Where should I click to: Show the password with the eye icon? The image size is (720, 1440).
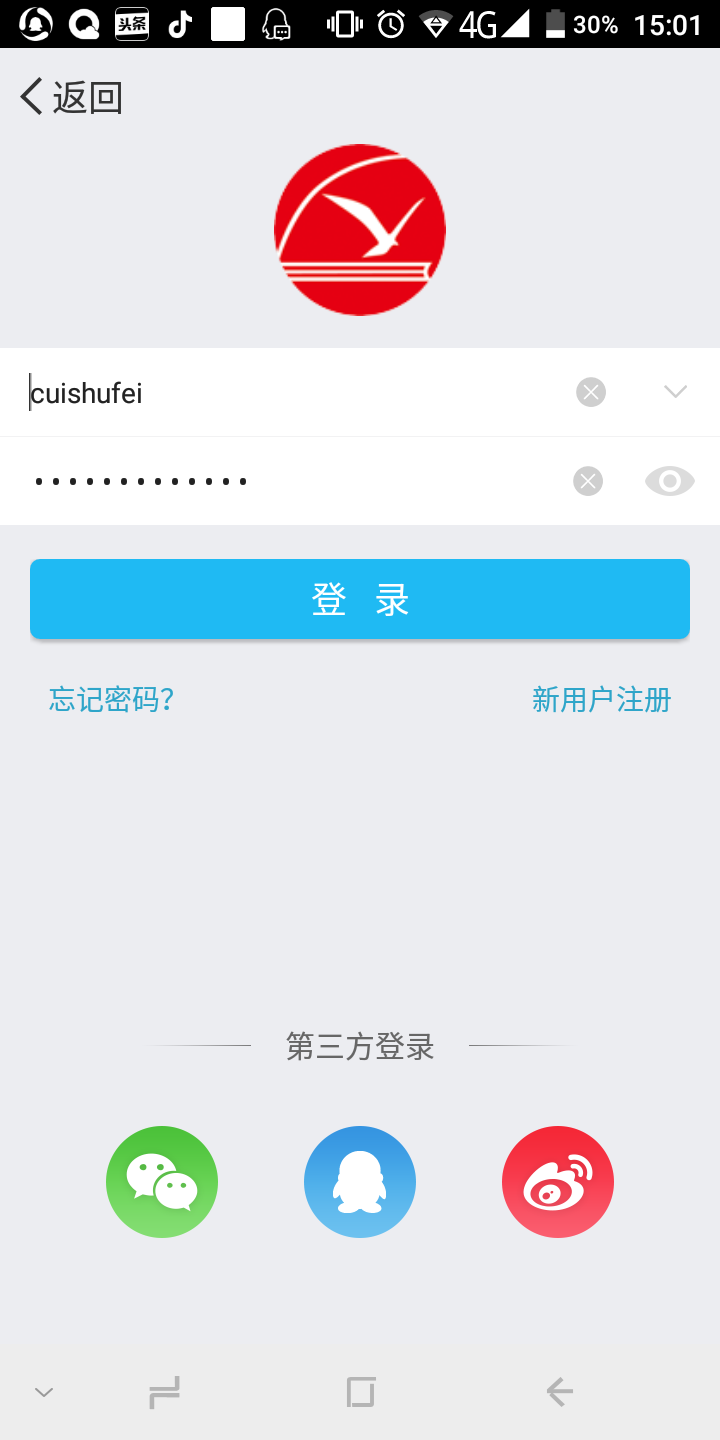pyautogui.click(x=670, y=481)
